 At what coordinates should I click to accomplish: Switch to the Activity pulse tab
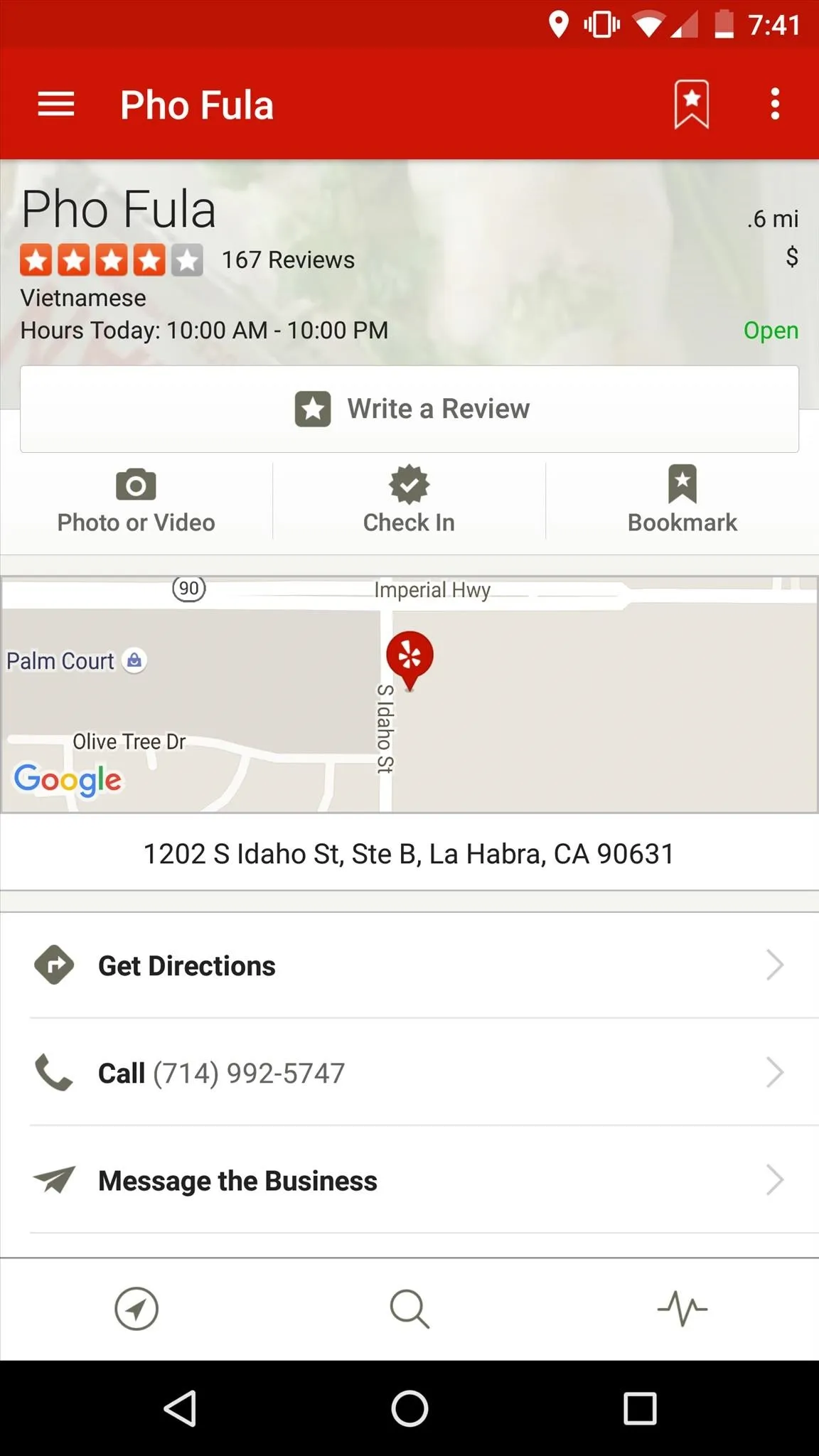(x=682, y=1308)
